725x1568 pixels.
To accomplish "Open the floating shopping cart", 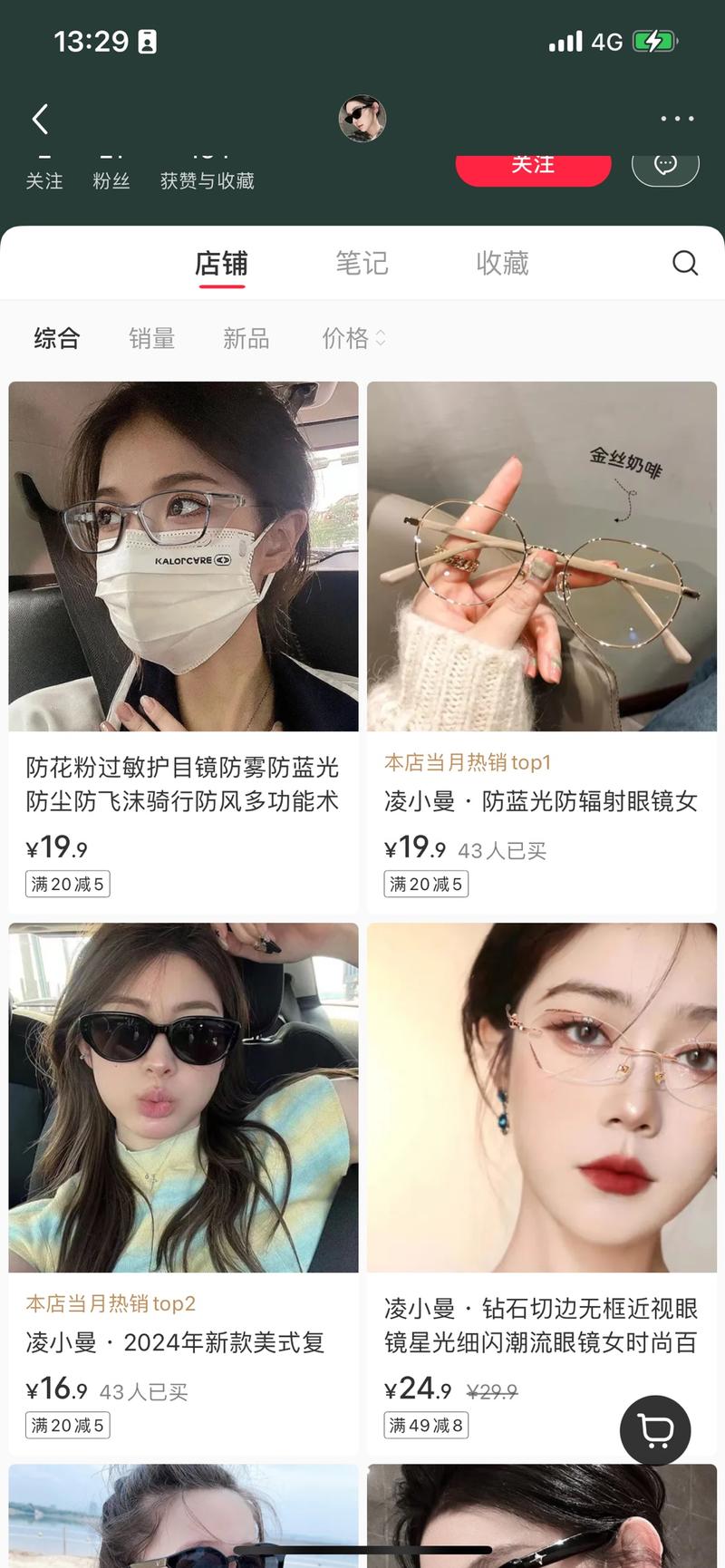I will click(x=655, y=1430).
